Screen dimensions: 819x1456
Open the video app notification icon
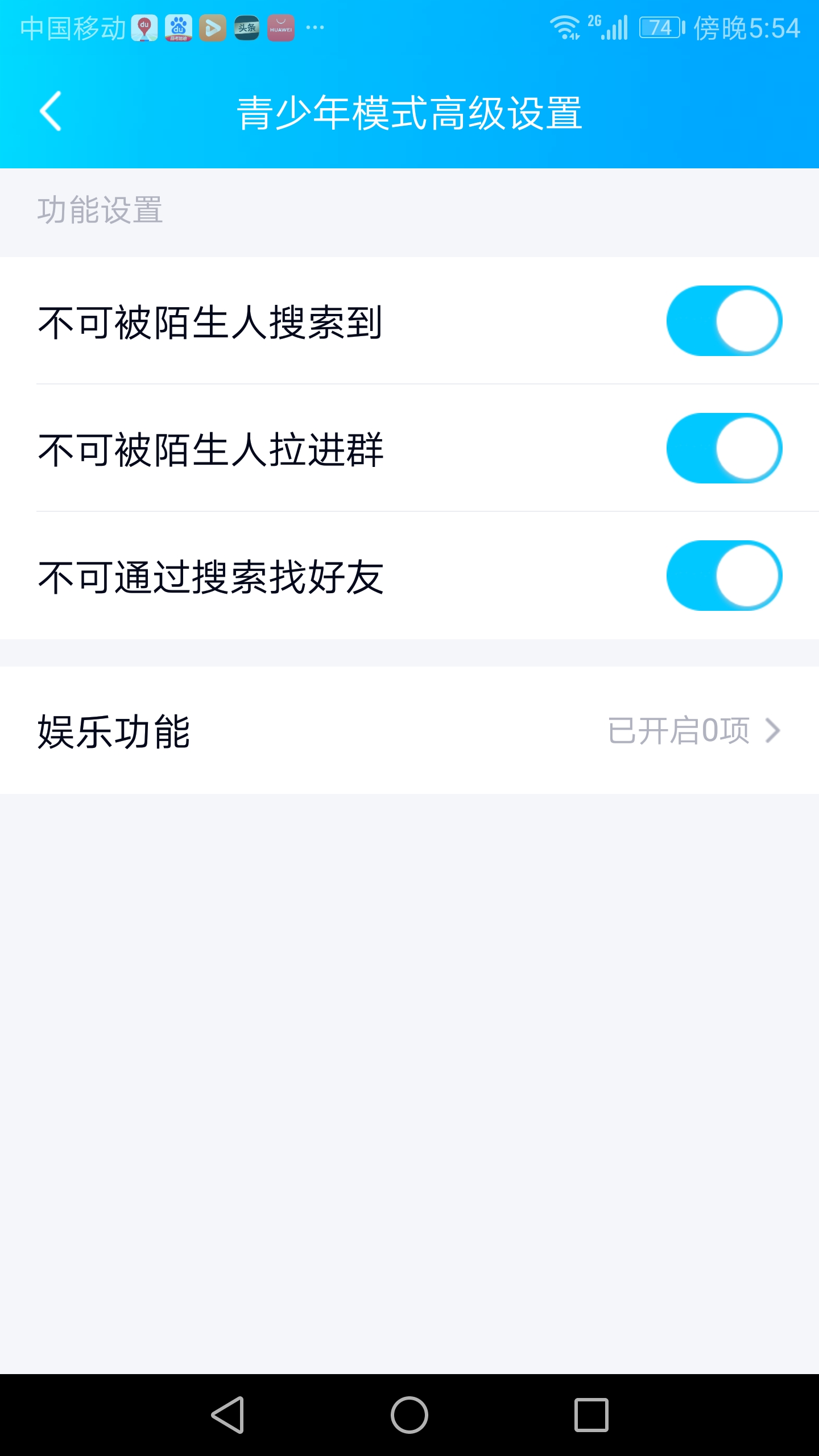point(213,27)
